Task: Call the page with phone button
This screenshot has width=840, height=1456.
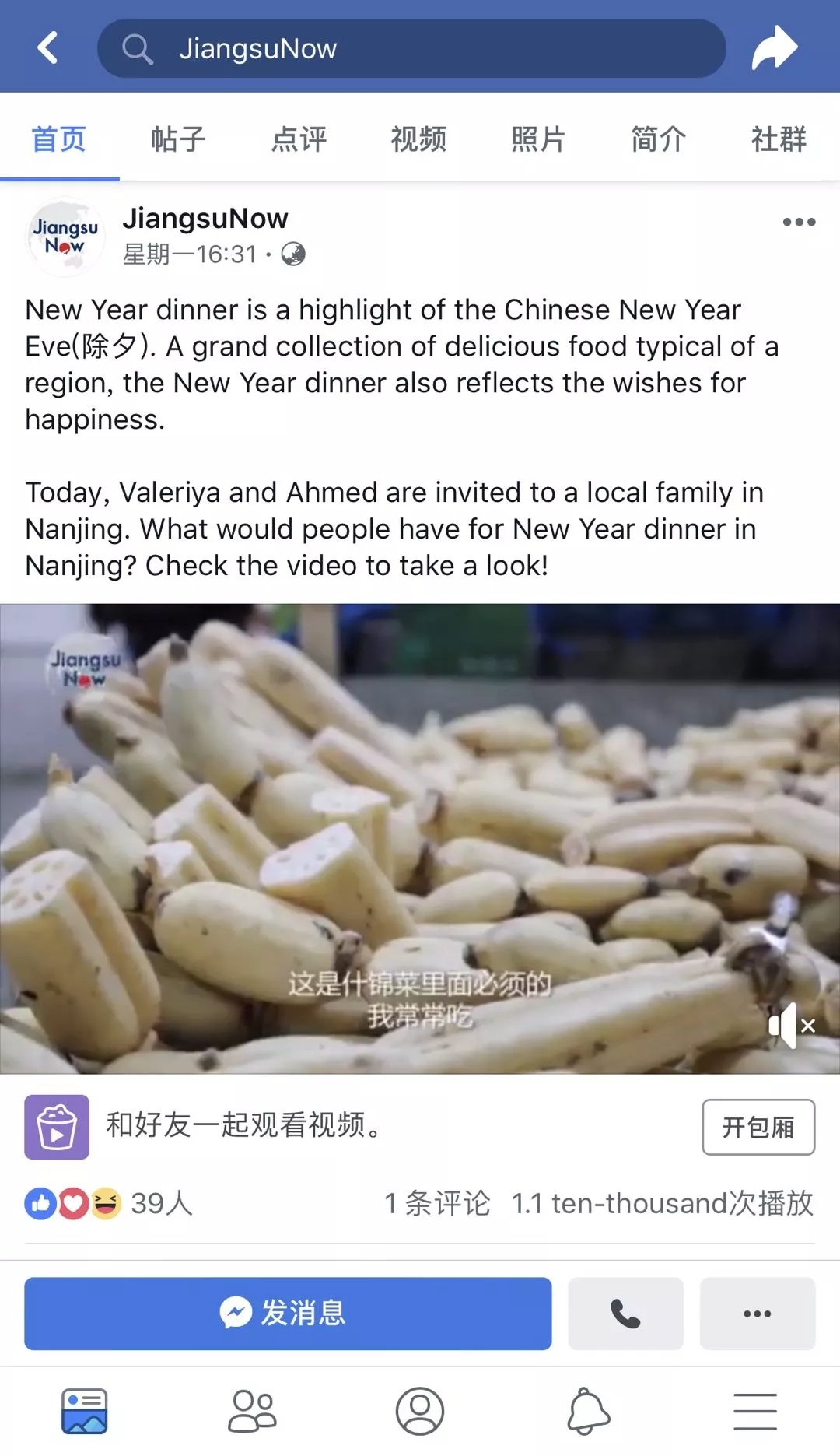Action: [625, 1313]
